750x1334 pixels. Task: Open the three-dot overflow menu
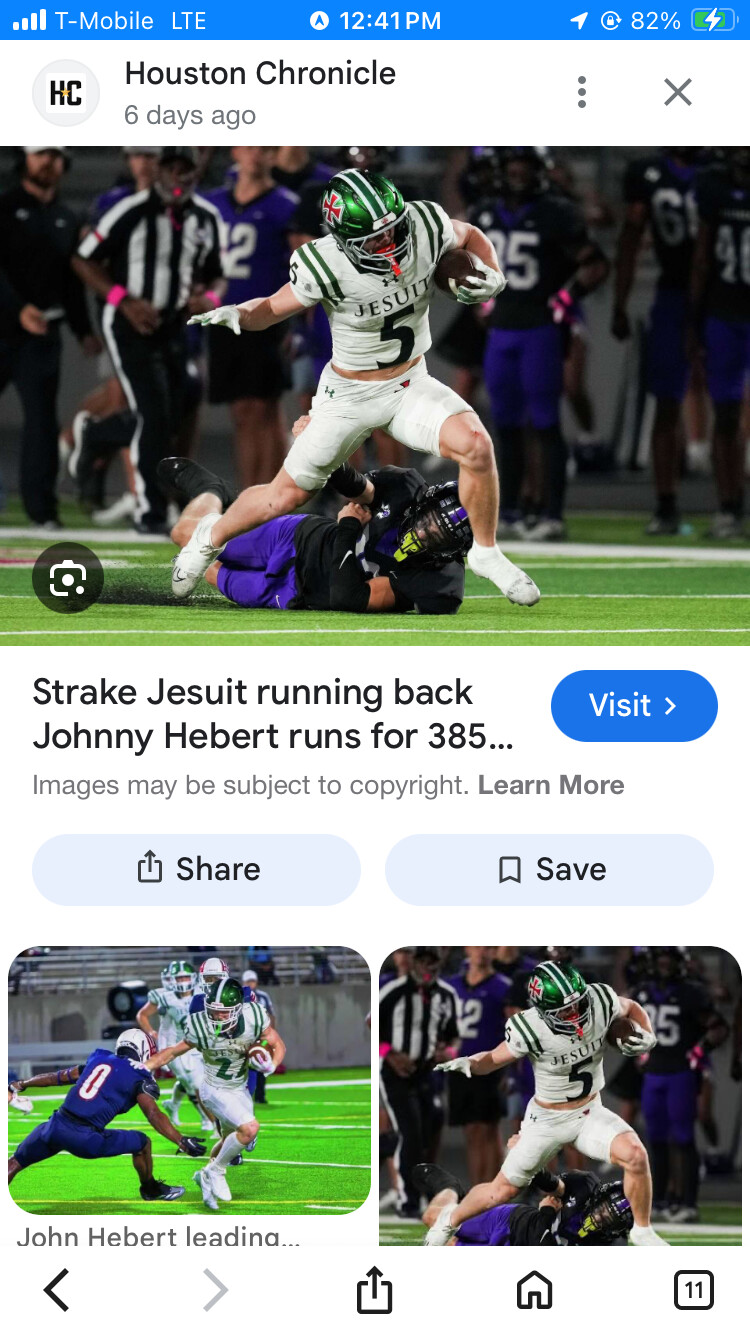[x=581, y=93]
